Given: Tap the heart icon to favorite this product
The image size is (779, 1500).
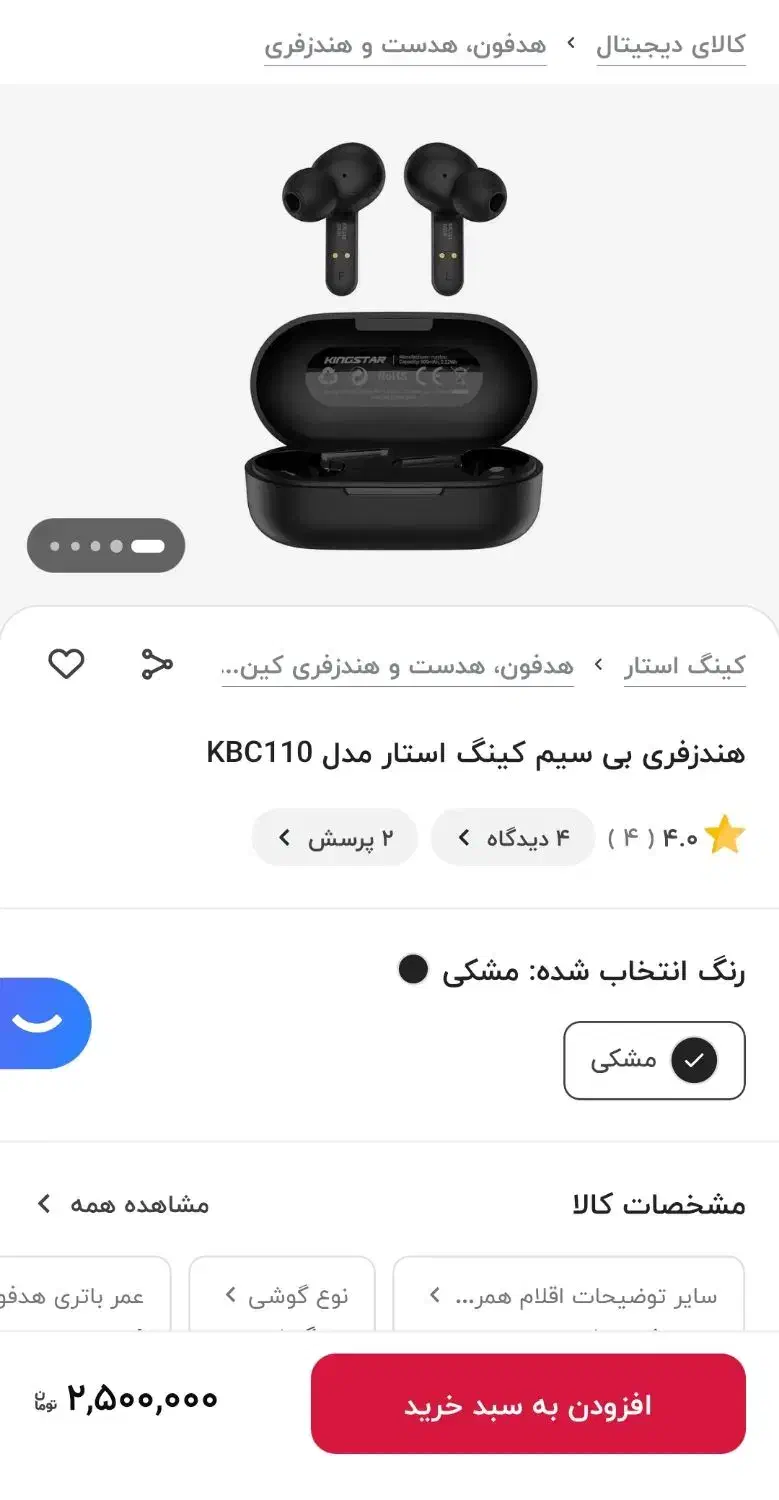Looking at the screenshot, I should (66, 663).
